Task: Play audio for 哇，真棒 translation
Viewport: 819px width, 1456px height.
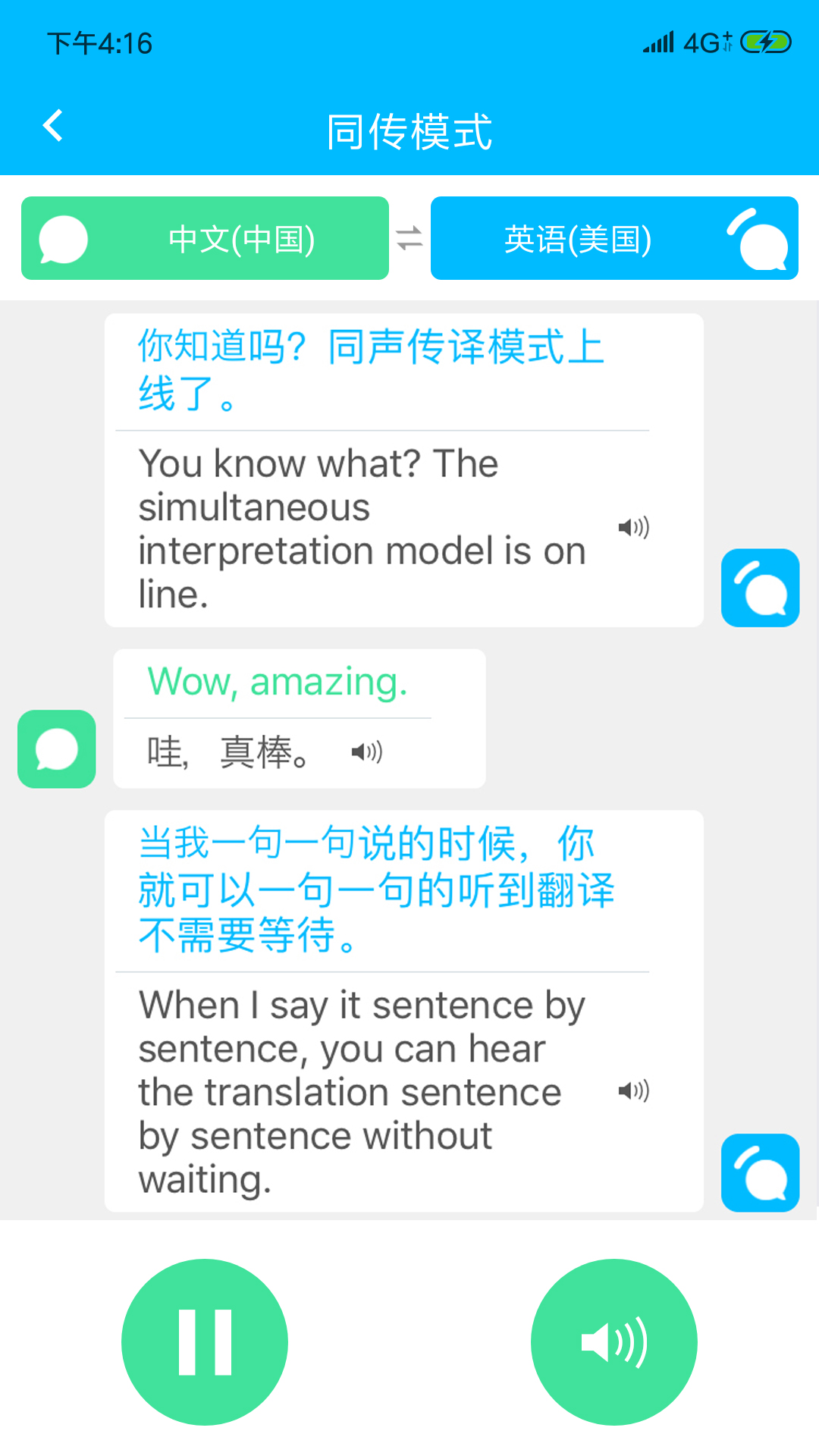Action: 366,752
